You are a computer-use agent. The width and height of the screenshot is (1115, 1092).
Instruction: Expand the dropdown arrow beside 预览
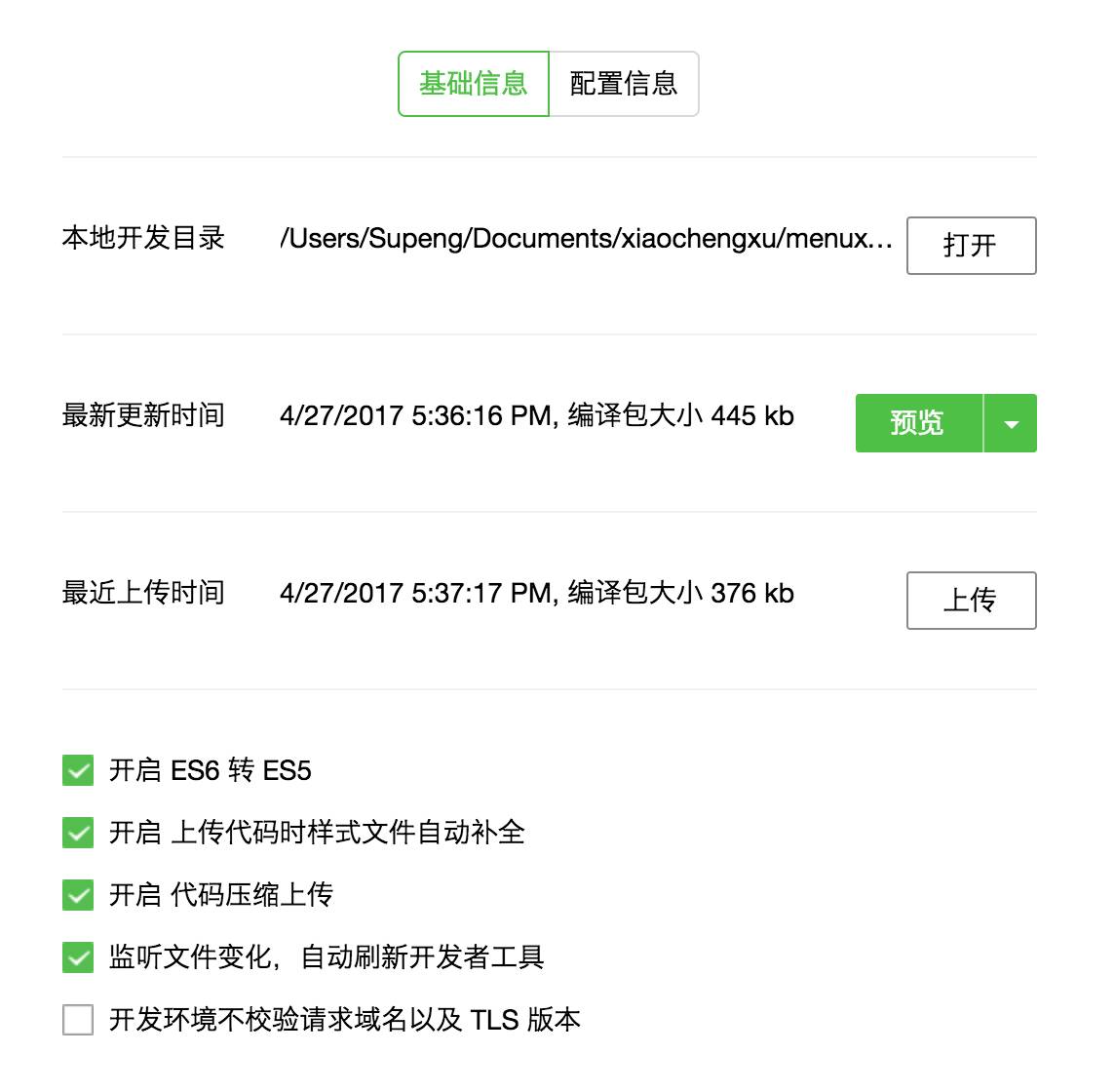pyautogui.click(x=1011, y=423)
